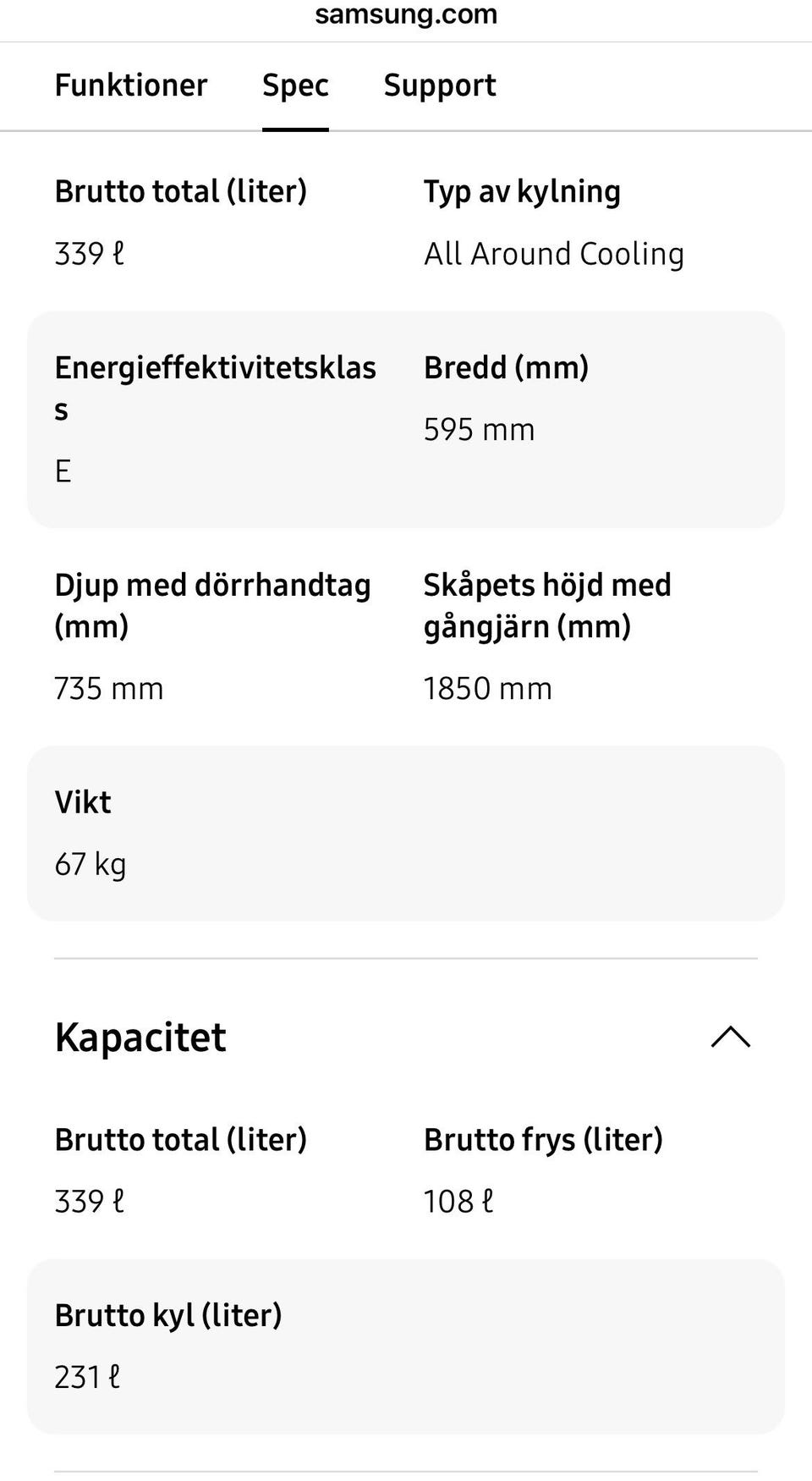This screenshot has width=812, height=1481.
Task: Select the Spec tab
Action: pos(295,85)
